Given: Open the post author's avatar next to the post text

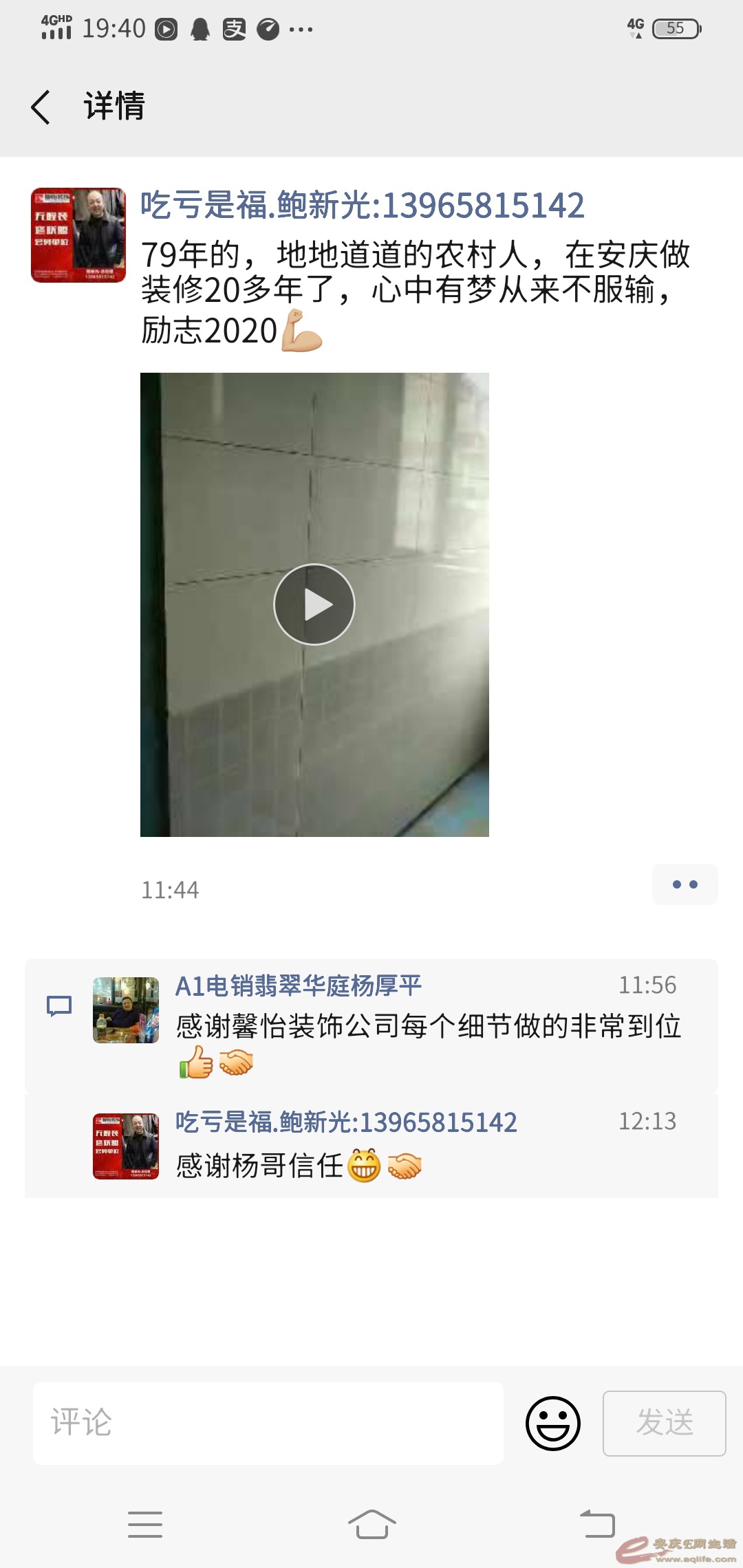Looking at the screenshot, I should [x=78, y=235].
